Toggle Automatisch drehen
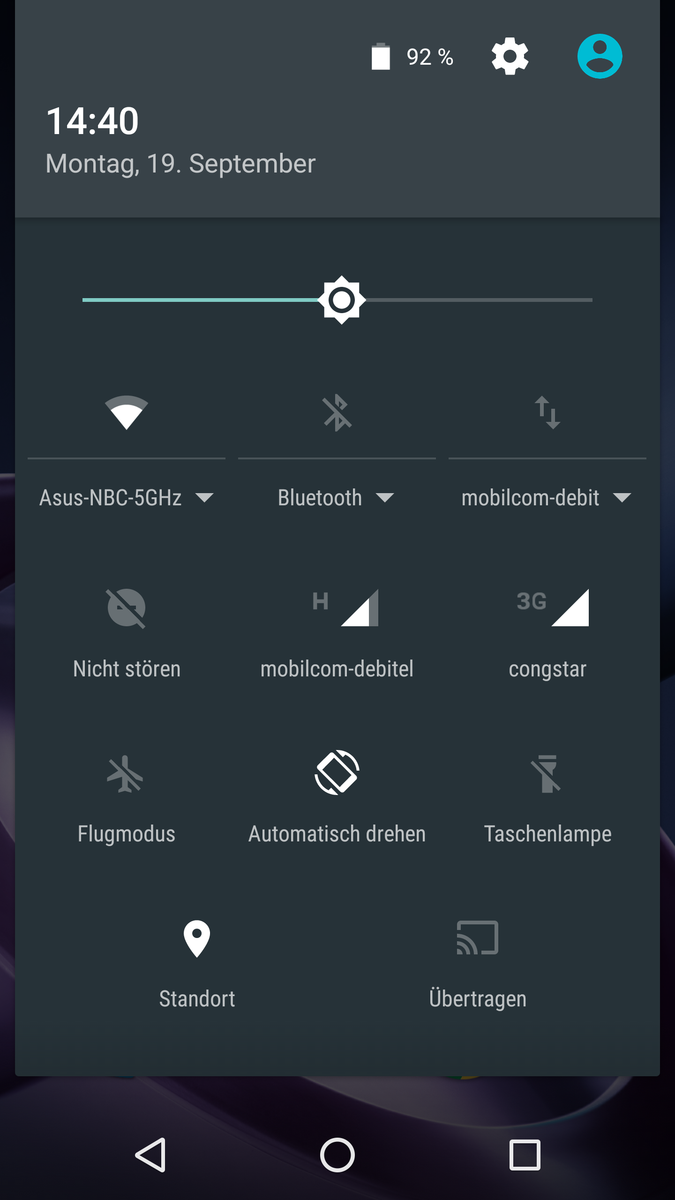This screenshot has width=675, height=1200. point(337,773)
